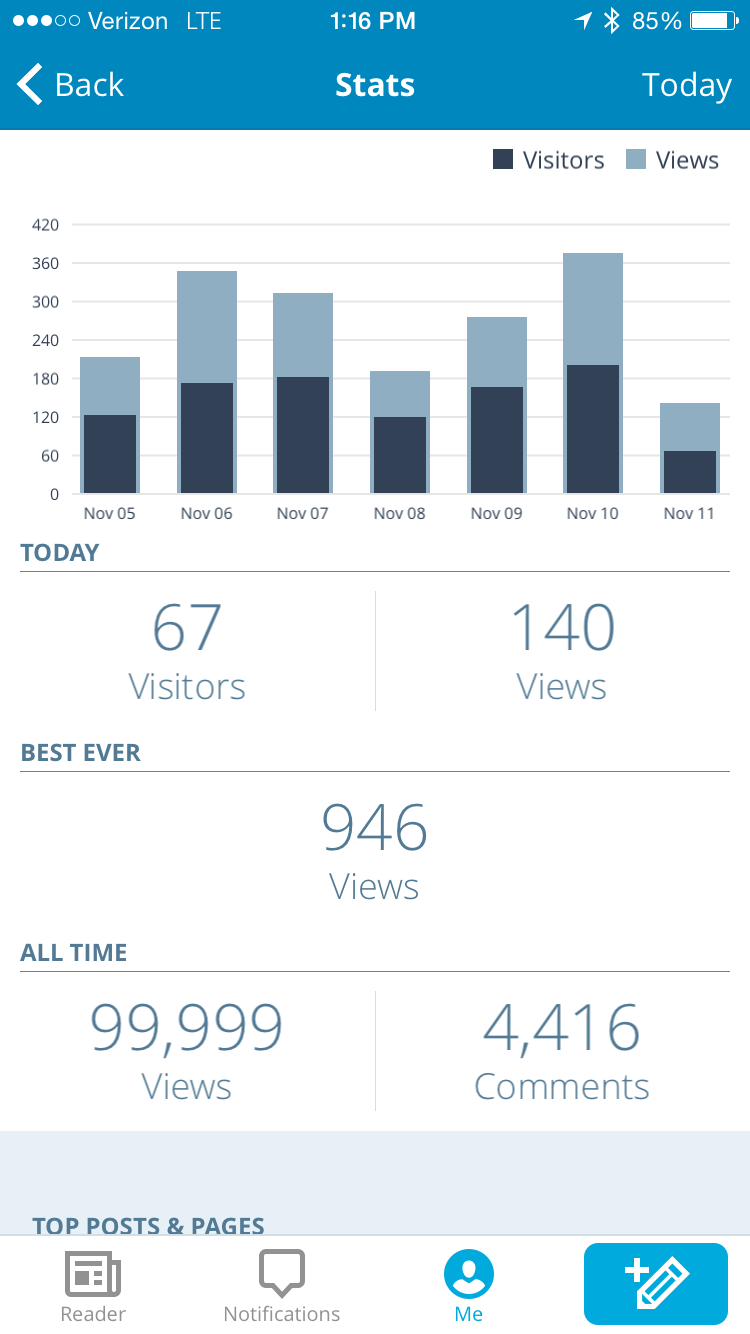Select the Nov 09 bar in the chart
The height and width of the screenshot is (1334, 750).
tap(497, 405)
